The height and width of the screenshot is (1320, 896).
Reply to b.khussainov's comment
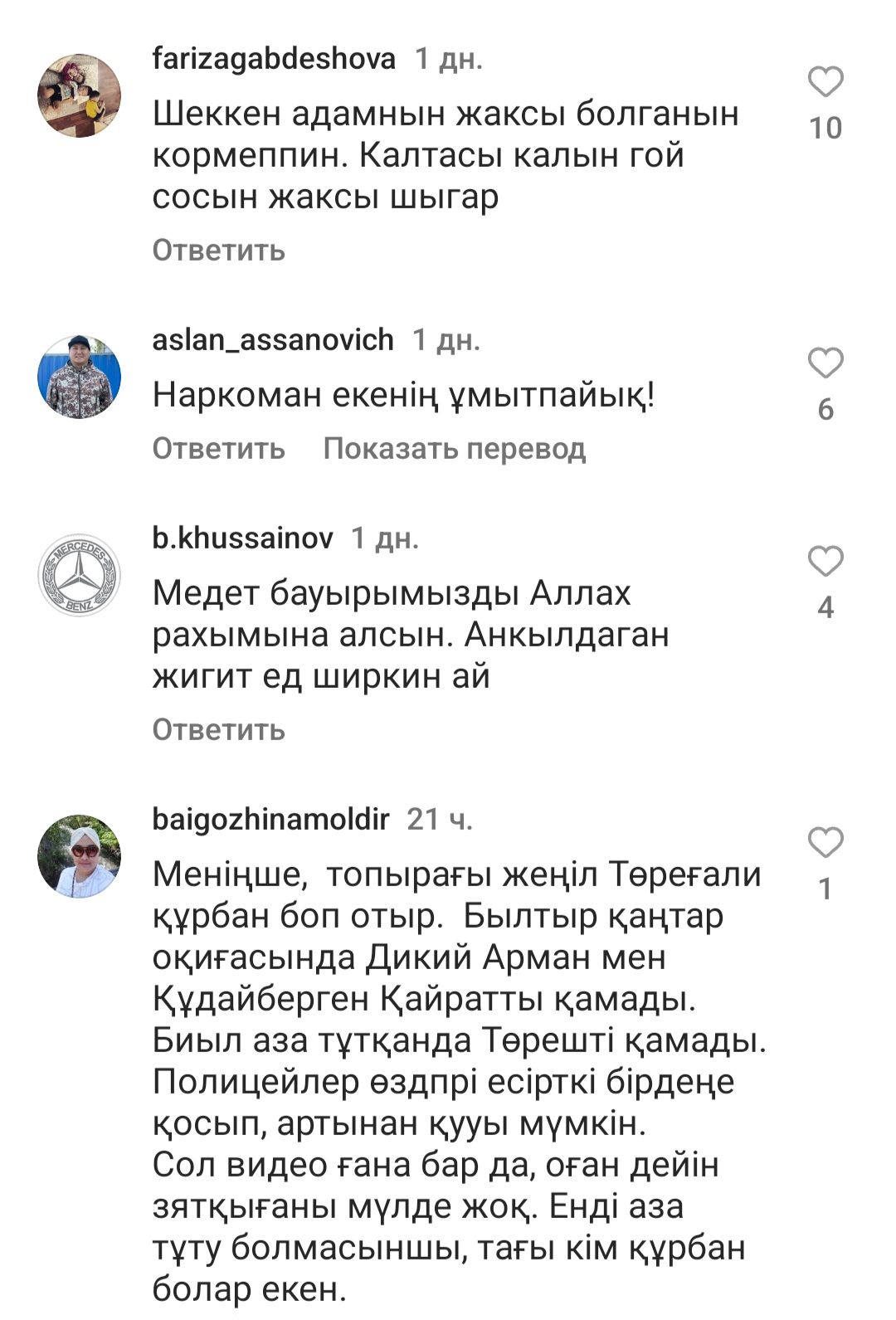click(x=218, y=729)
